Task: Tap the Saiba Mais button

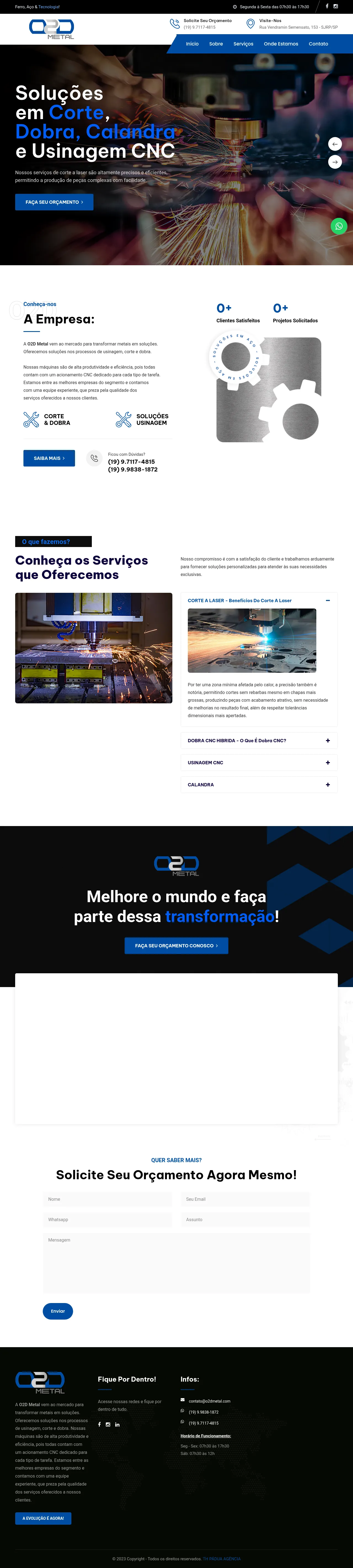Action: (49, 458)
